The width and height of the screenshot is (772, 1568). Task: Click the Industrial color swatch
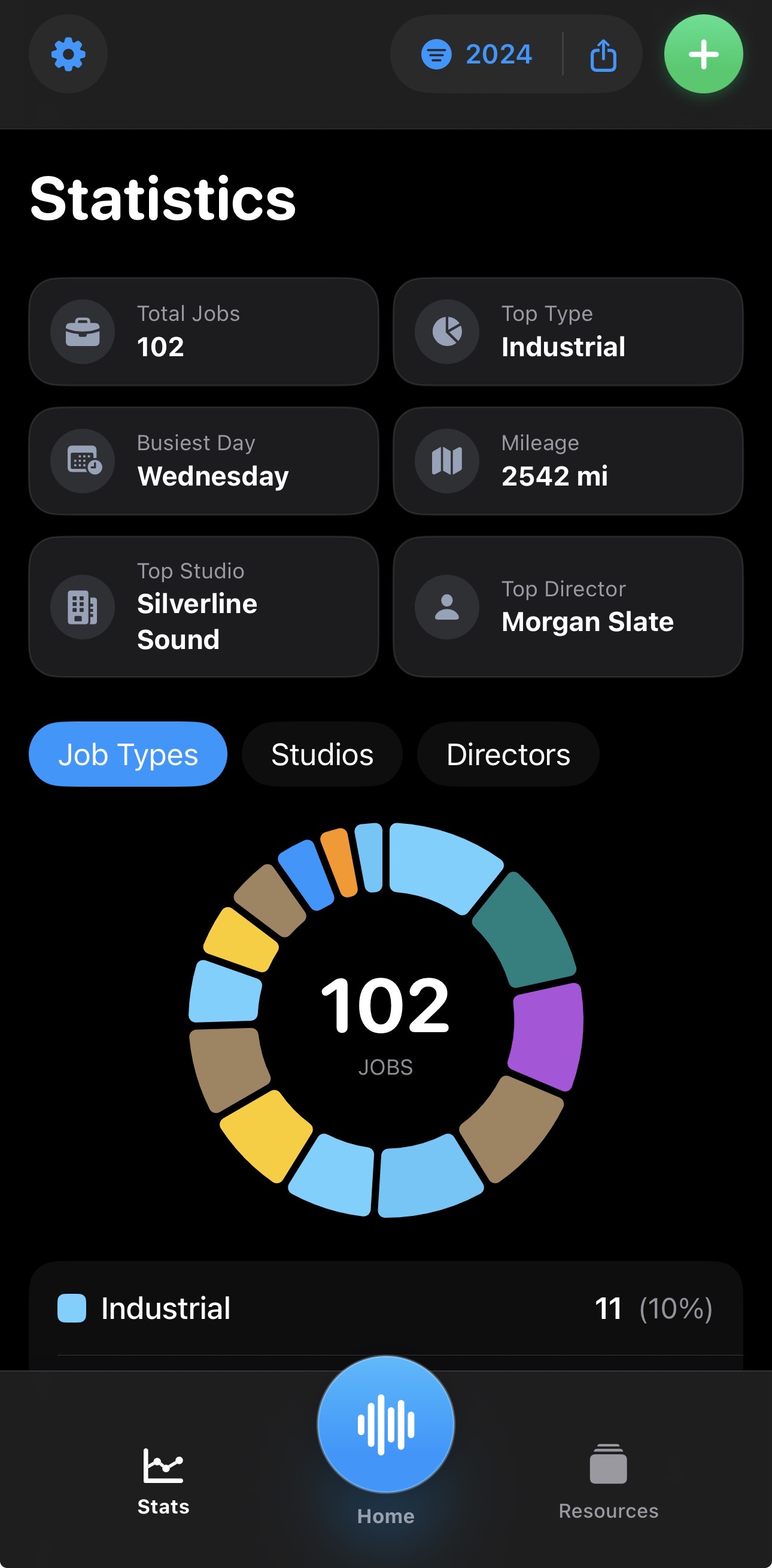pyautogui.click(x=71, y=1307)
